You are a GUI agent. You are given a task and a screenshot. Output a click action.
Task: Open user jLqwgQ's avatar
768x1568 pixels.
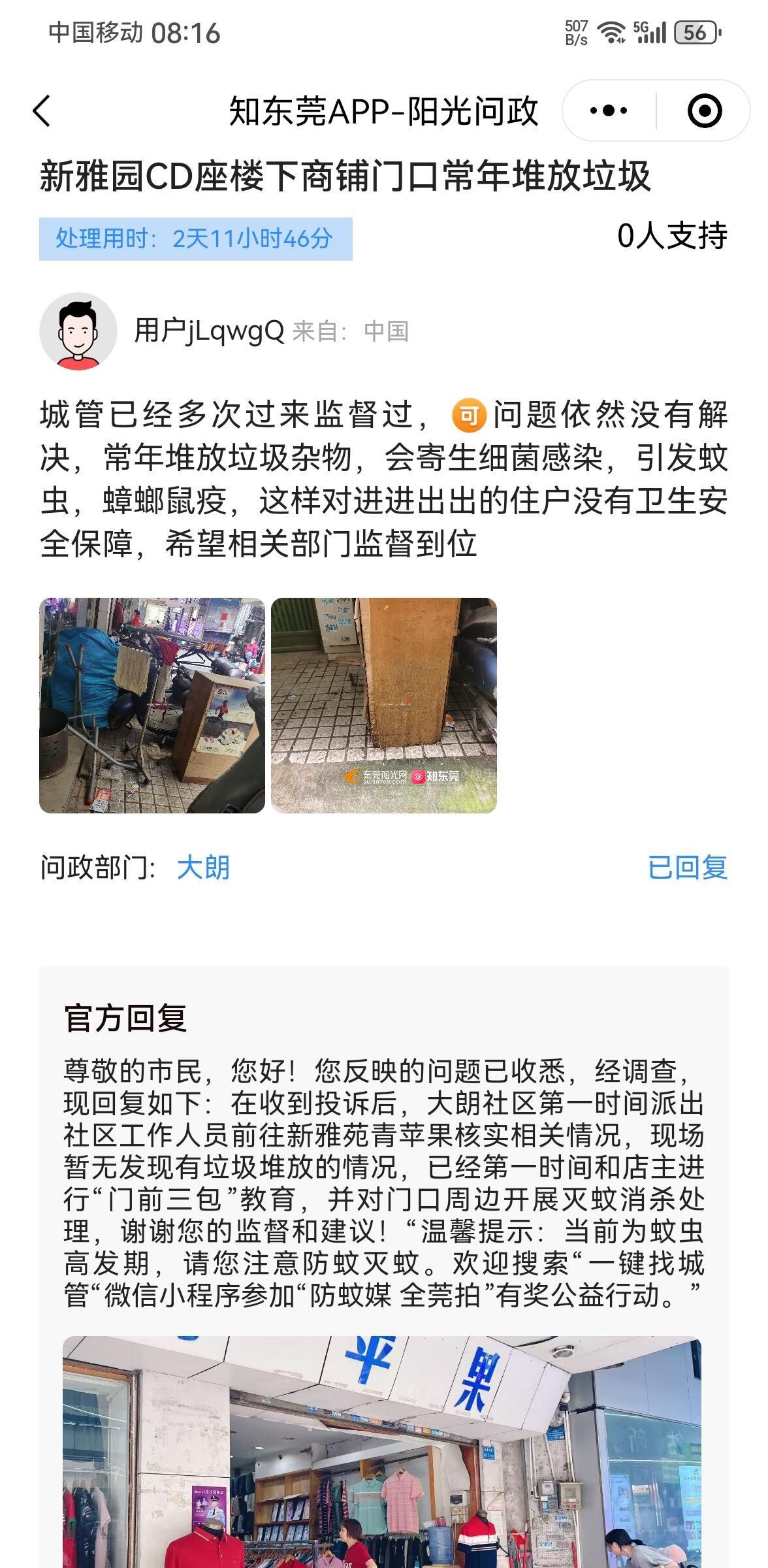[x=78, y=331]
